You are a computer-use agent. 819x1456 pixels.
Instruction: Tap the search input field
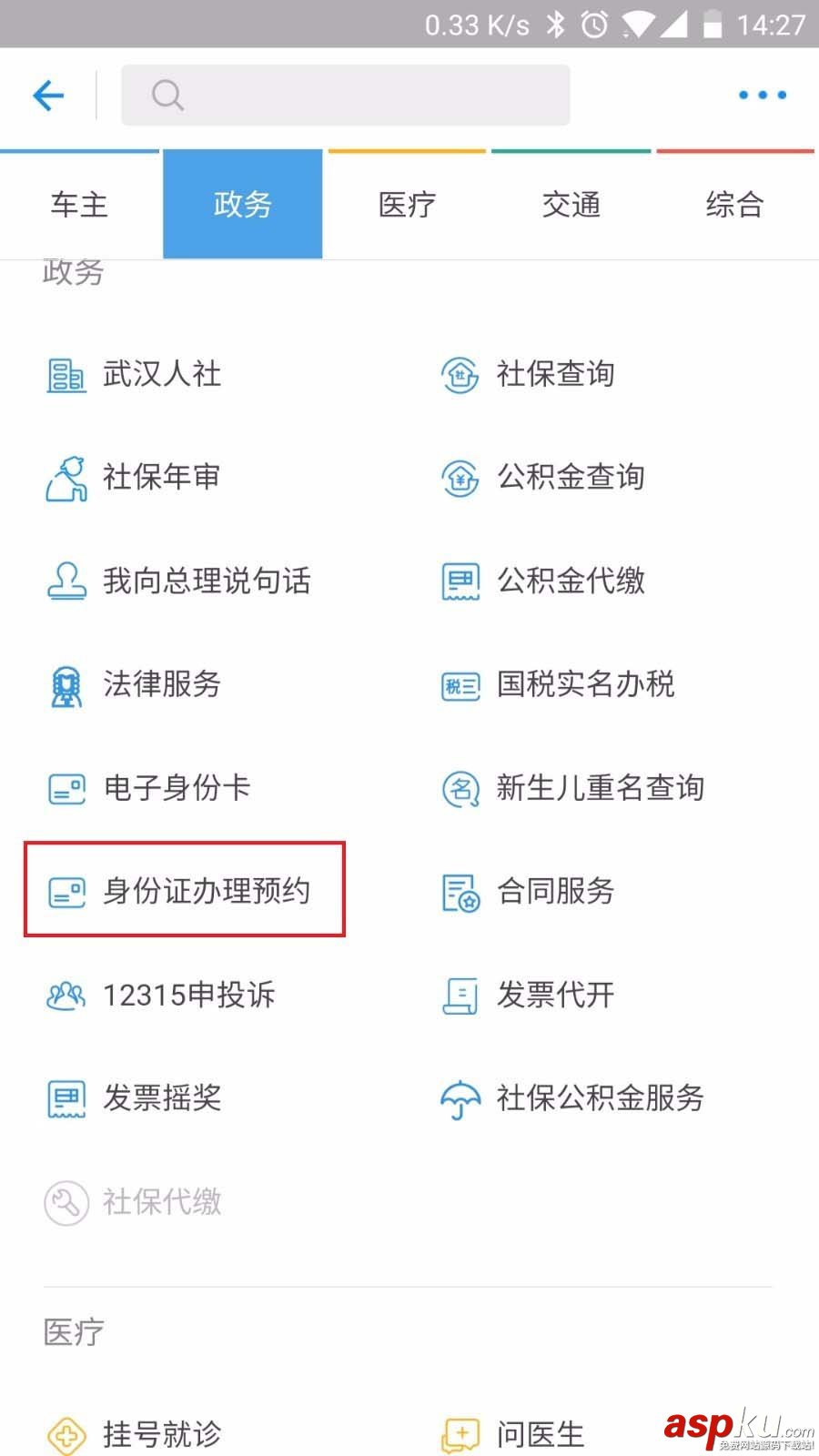(x=345, y=95)
